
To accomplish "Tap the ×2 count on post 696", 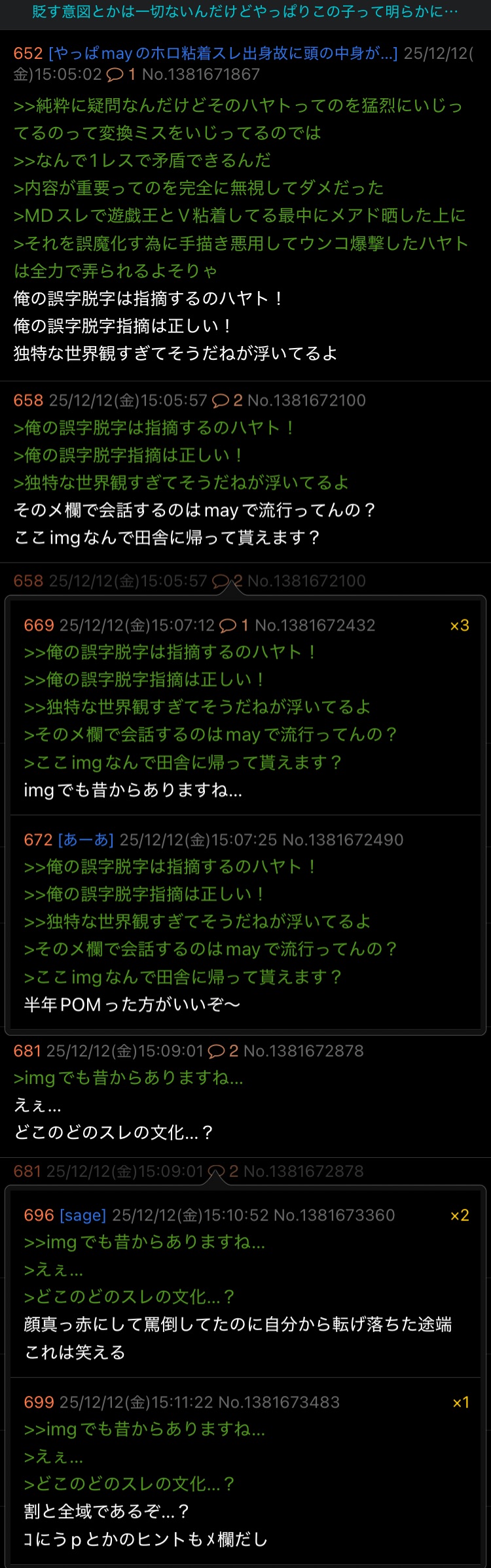I will coord(460,1215).
